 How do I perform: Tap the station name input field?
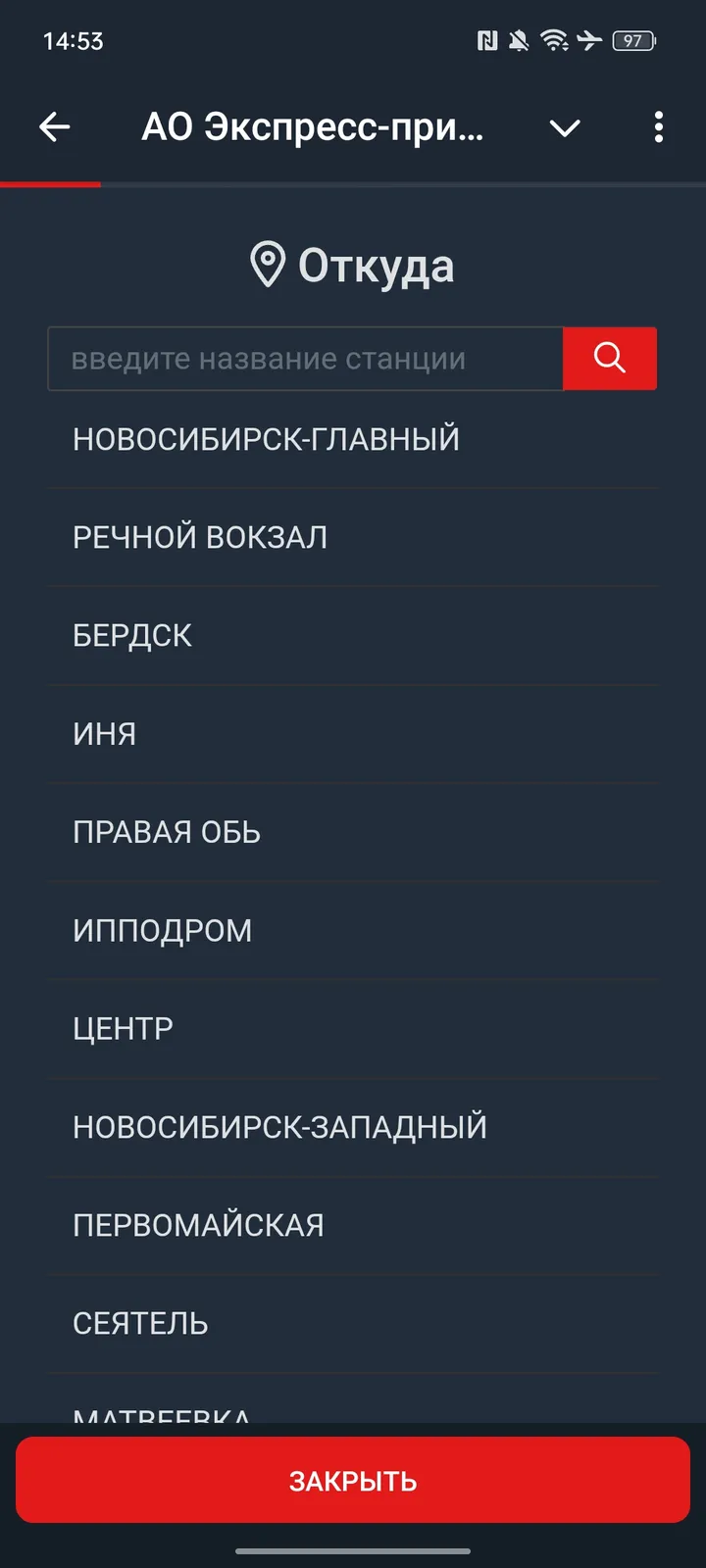click(305, 358)
